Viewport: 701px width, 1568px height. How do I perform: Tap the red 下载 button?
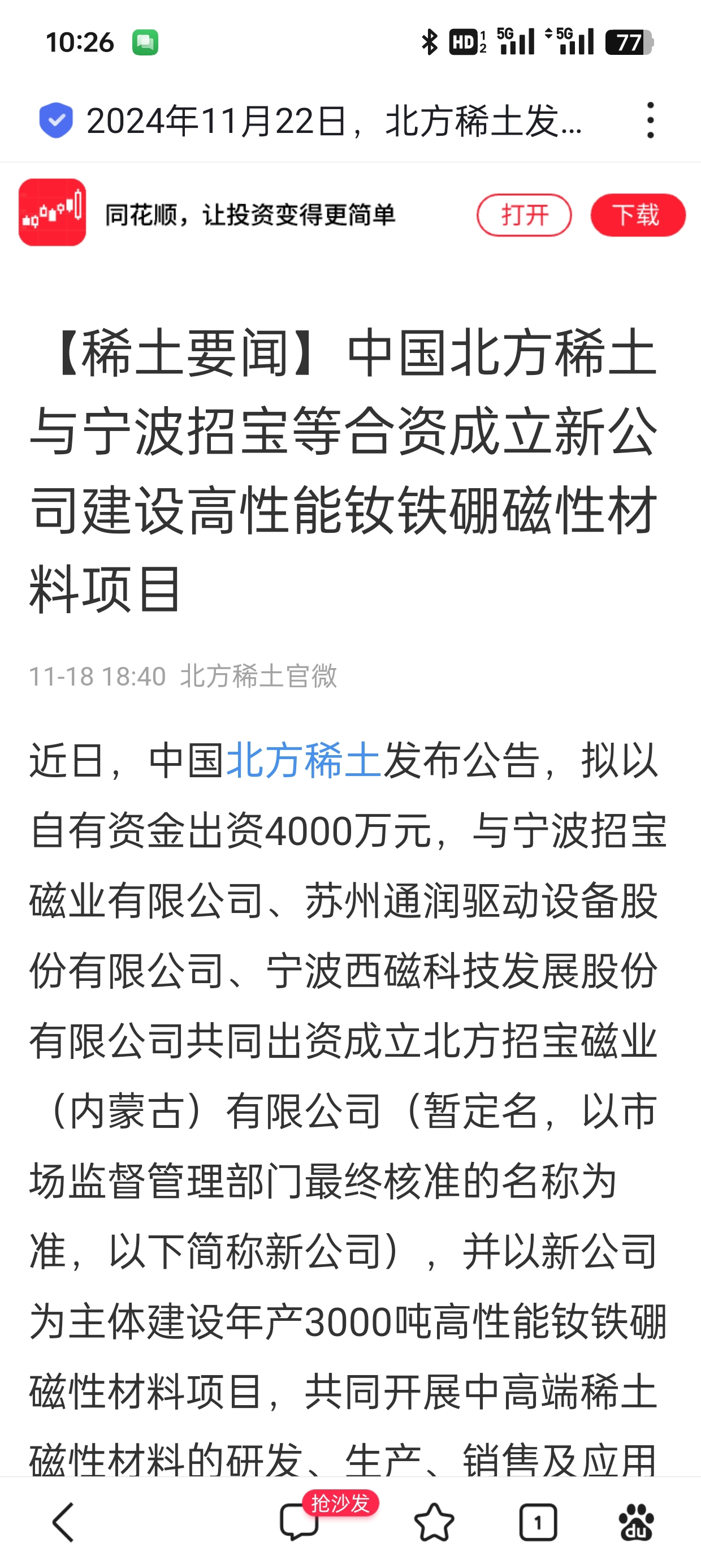point(637,215)
